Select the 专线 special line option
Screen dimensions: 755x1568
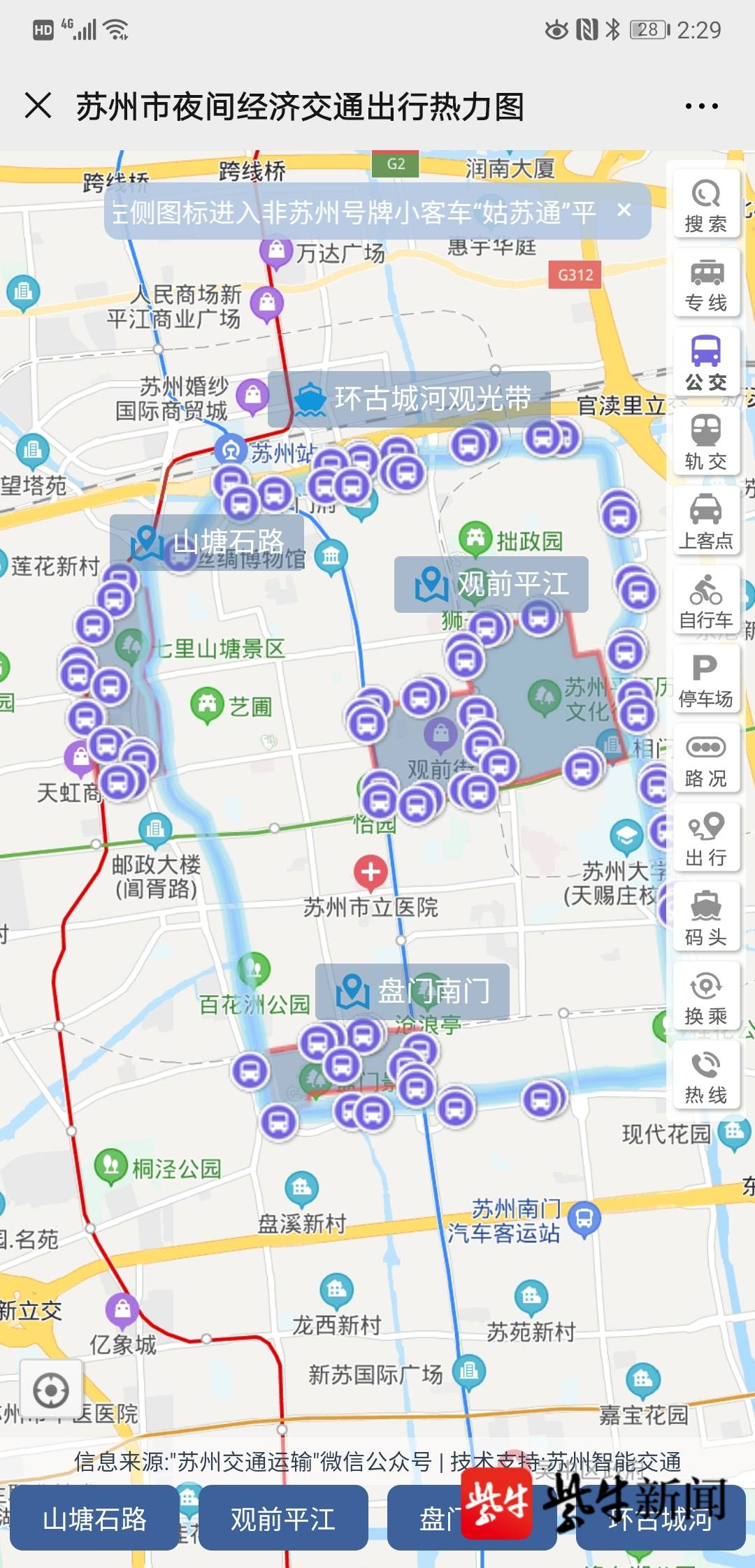click(705, 285)
